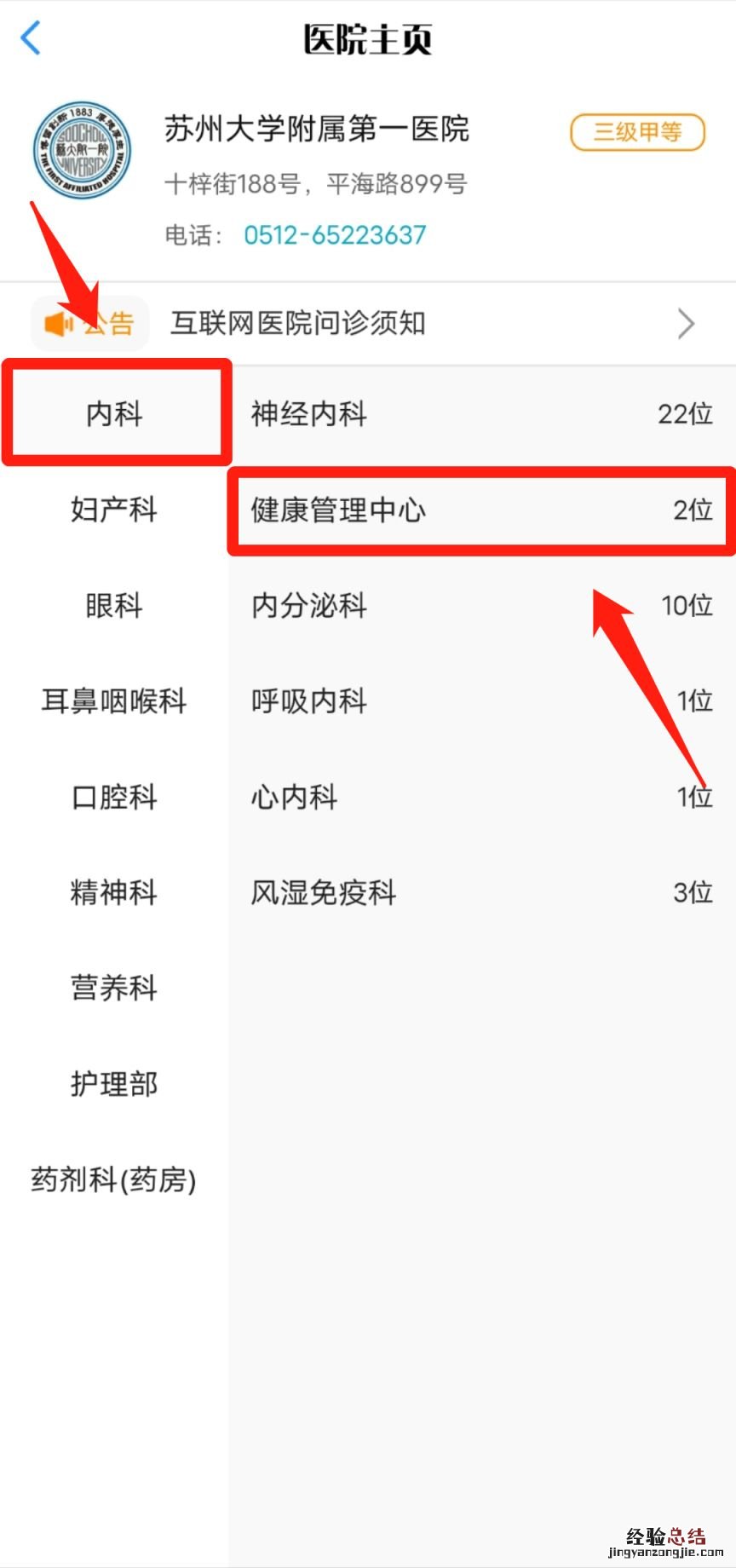This screenshot has width=736, height=1568.
Task: Open 药剂科(药房) category
Action: coord(114,1180)
